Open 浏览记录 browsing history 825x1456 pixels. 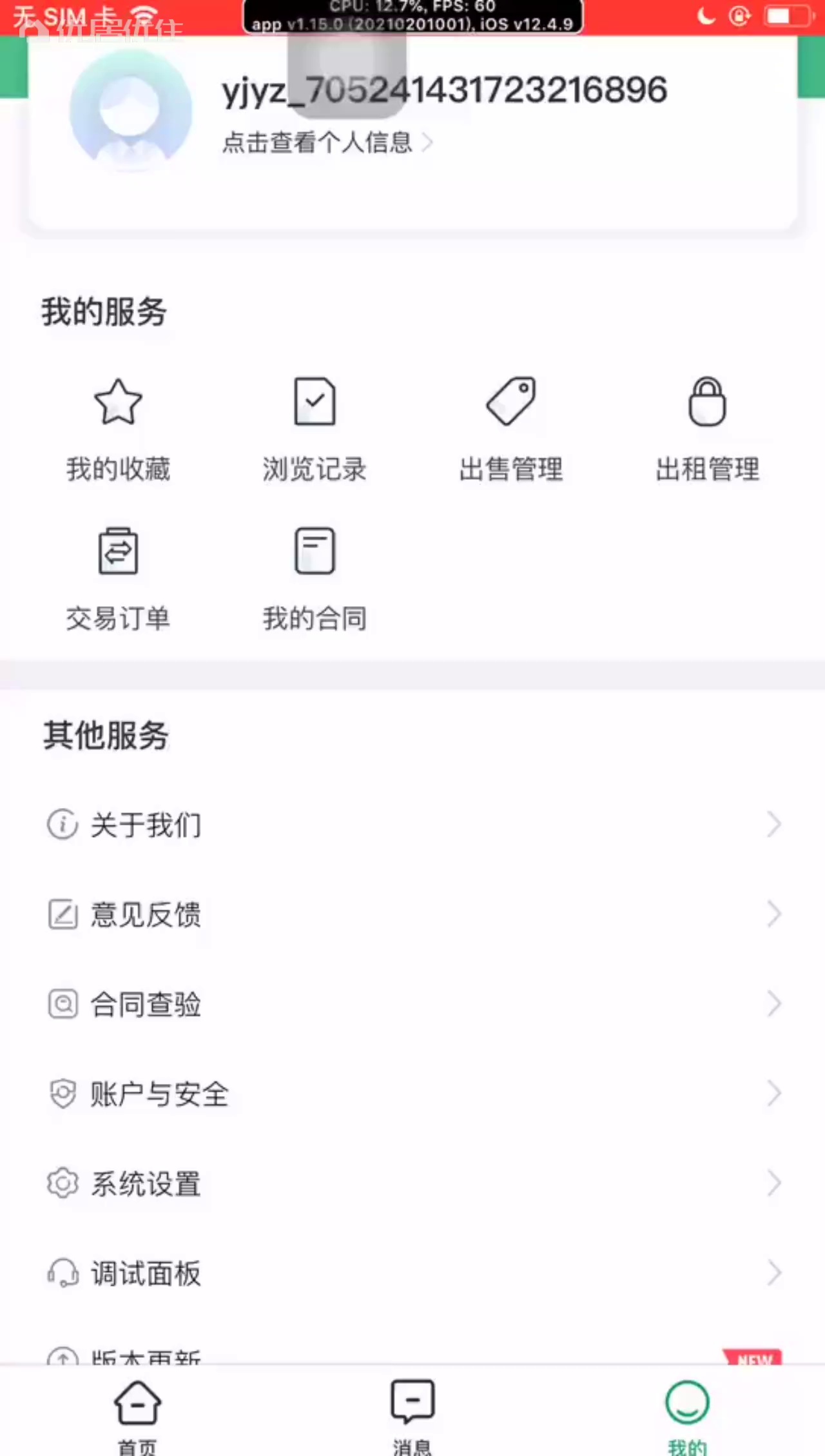pyautogui.click(x=315, y=429)
